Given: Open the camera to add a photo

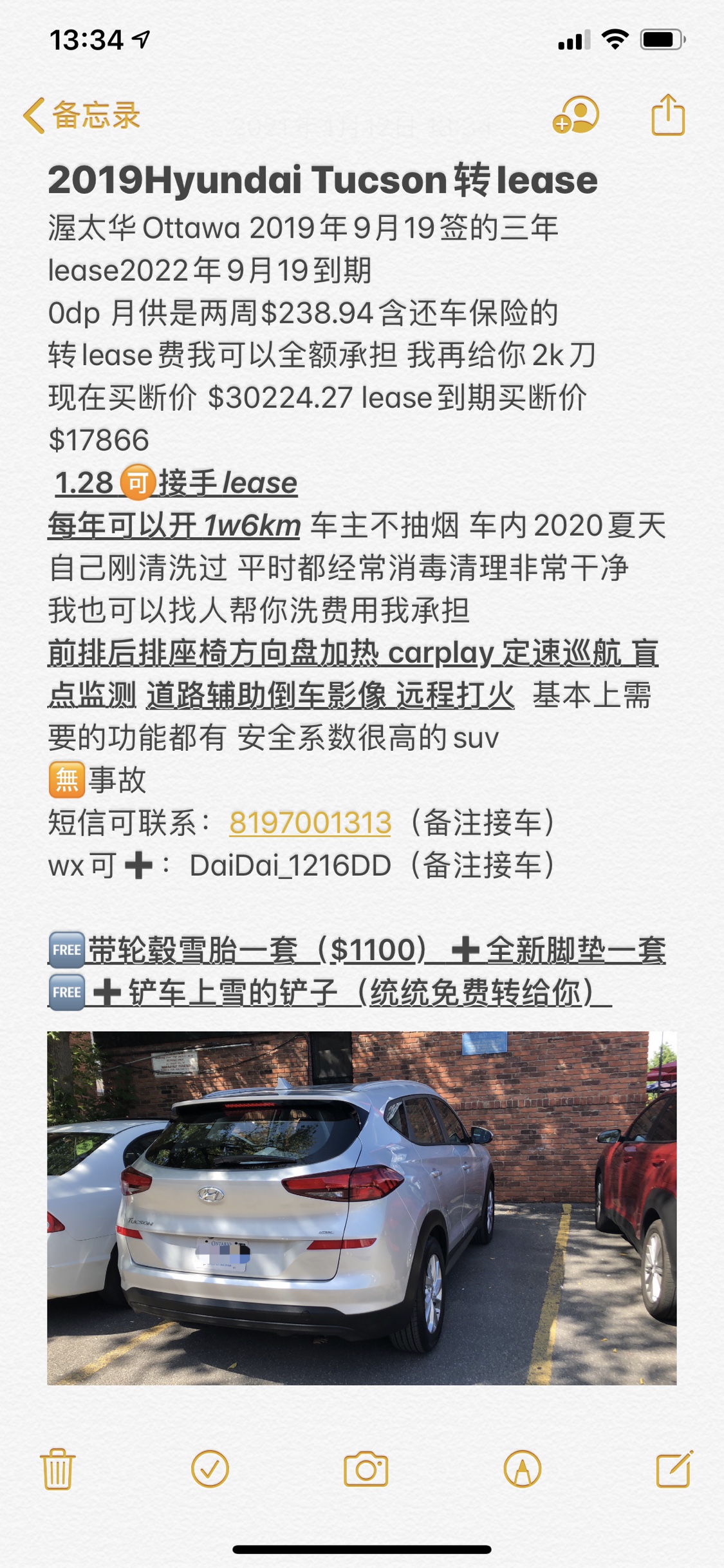Looking at the screenshot, I should [366, 1469].
